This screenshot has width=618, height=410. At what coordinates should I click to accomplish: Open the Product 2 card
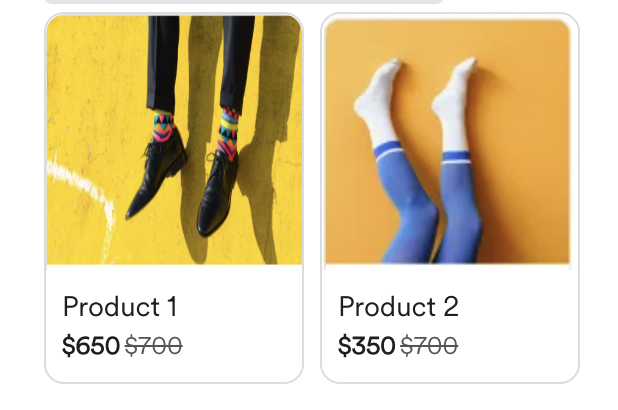tap(449, 198)
